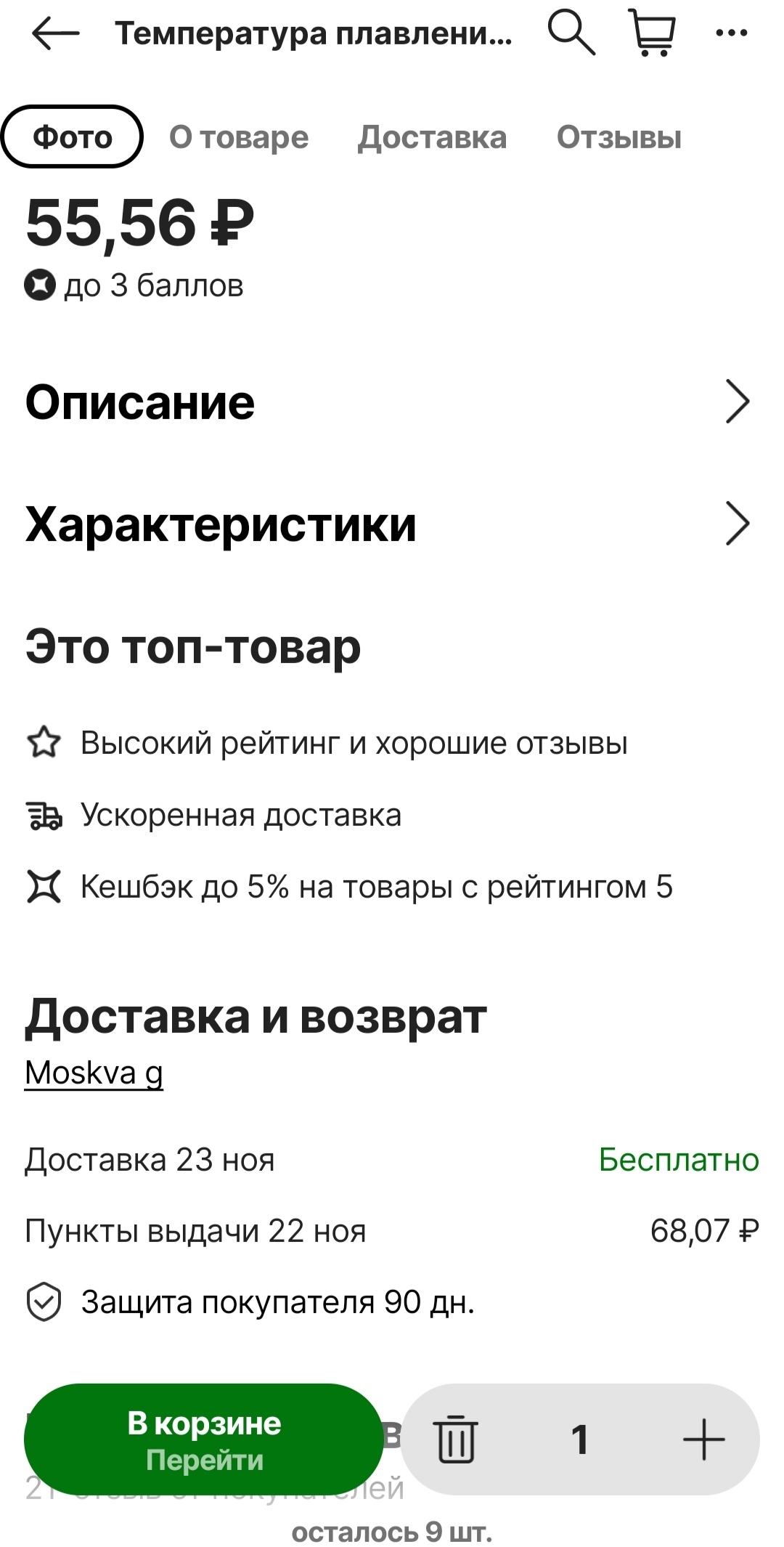Switch to the Доставка tab
The height and width of the screenshot is (1547, 784).
click(432, 137)
